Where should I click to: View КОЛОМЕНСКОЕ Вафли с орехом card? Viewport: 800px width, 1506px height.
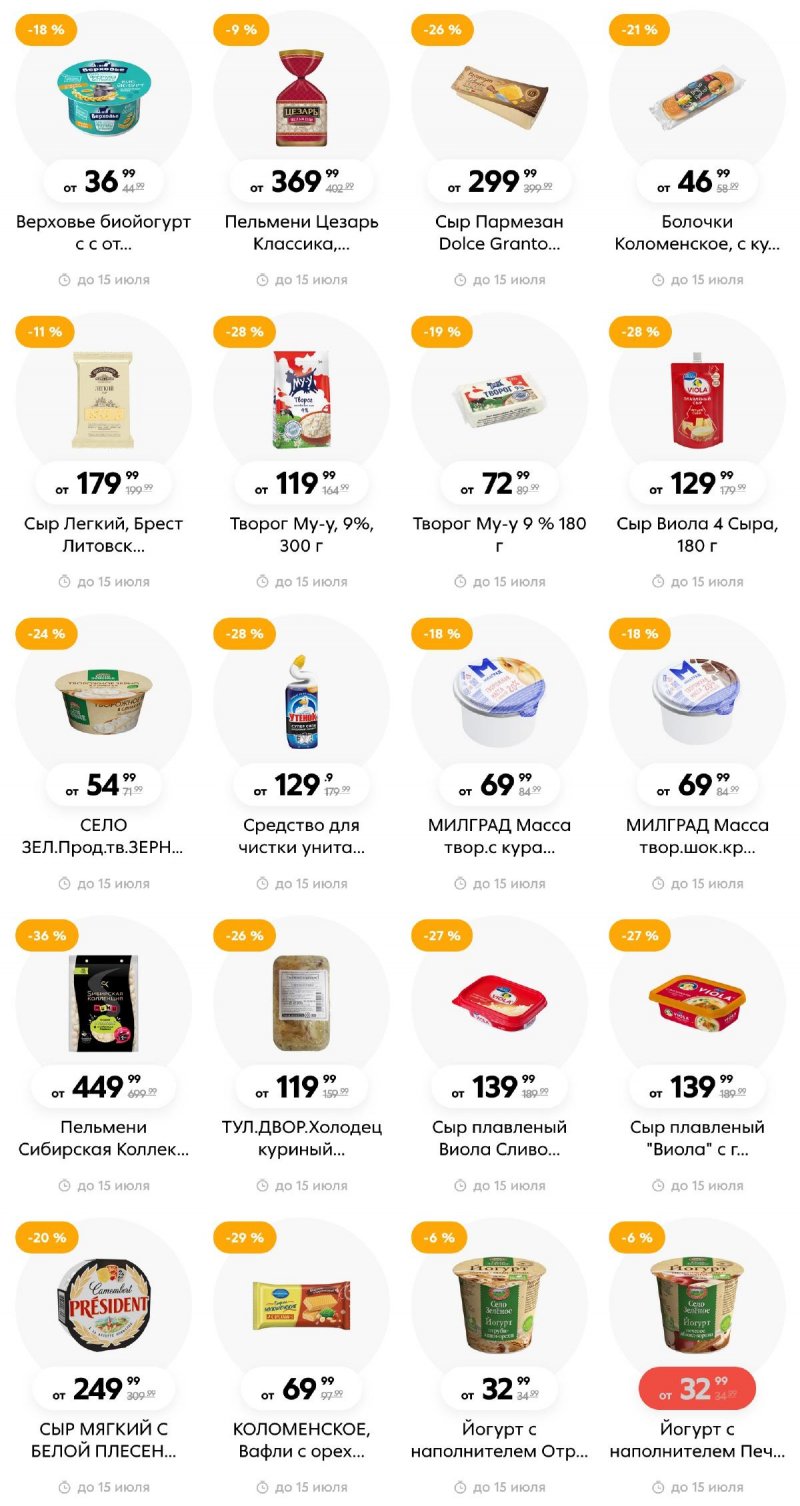point(301,1303)
